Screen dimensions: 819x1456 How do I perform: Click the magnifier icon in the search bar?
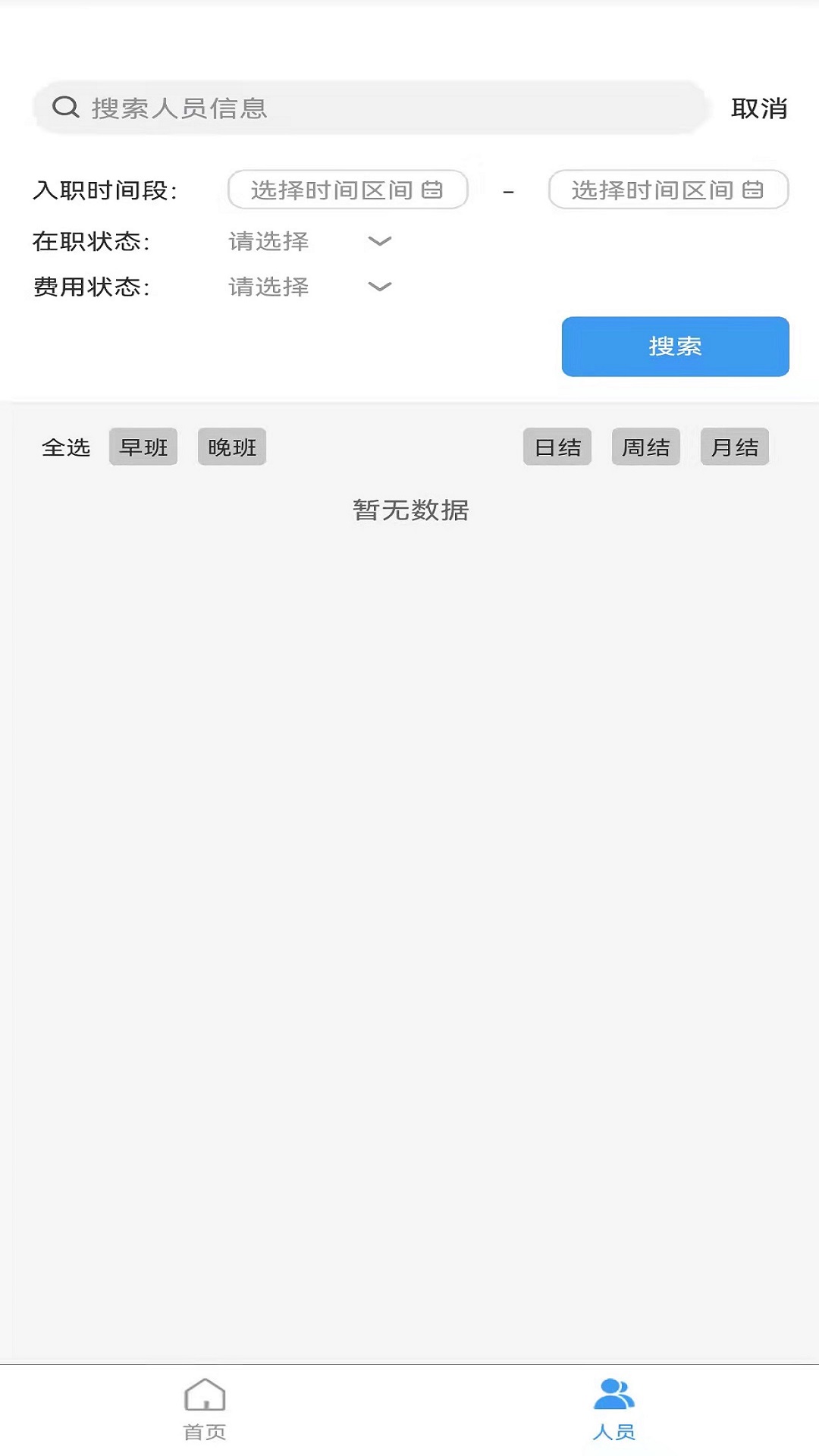(67, 106)
